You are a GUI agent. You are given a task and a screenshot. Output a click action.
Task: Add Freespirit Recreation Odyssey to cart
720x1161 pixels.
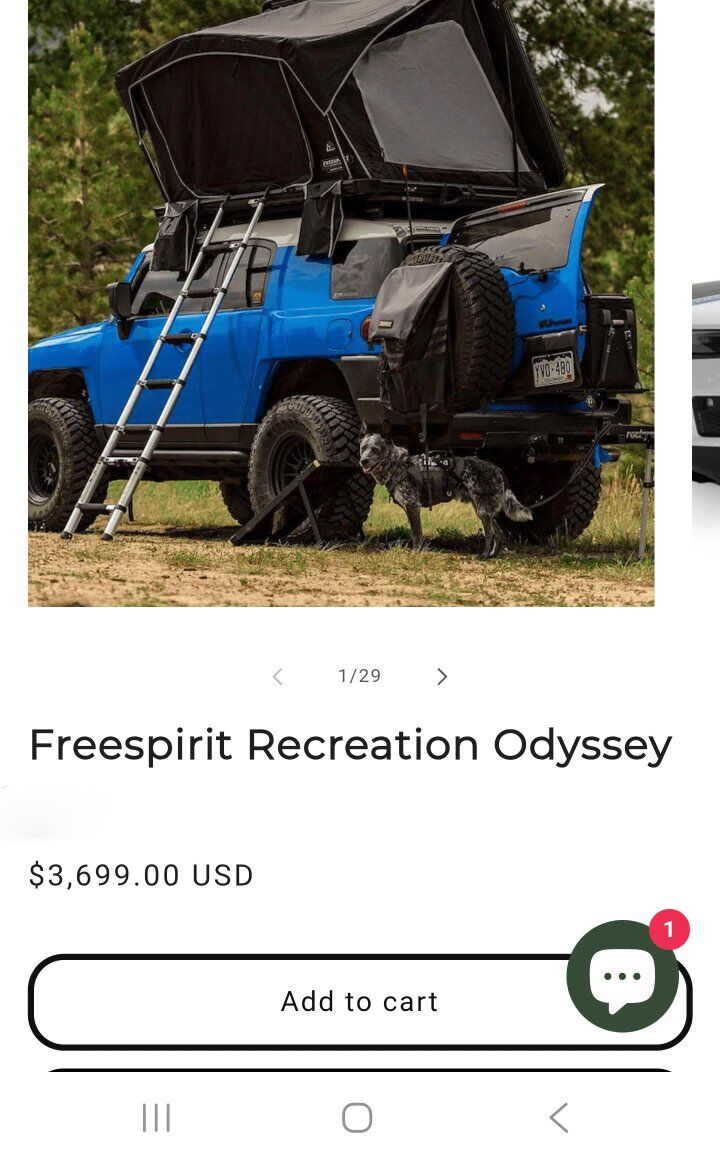[x=300, y=1001]
